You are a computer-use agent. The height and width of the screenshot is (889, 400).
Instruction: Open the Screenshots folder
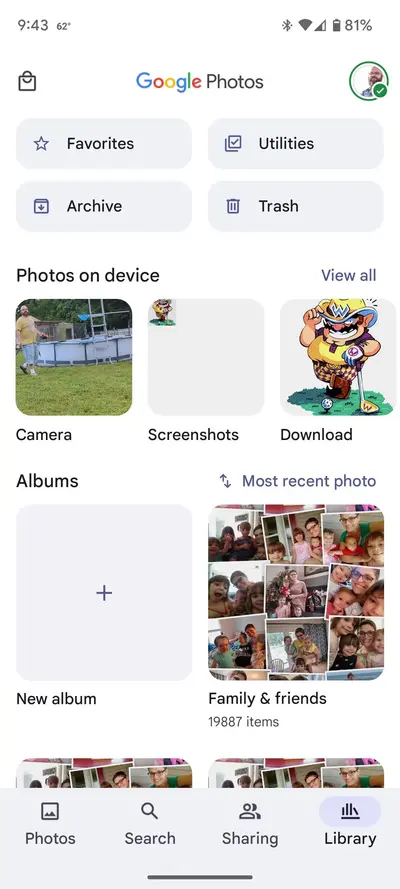(x=206, y=357)
